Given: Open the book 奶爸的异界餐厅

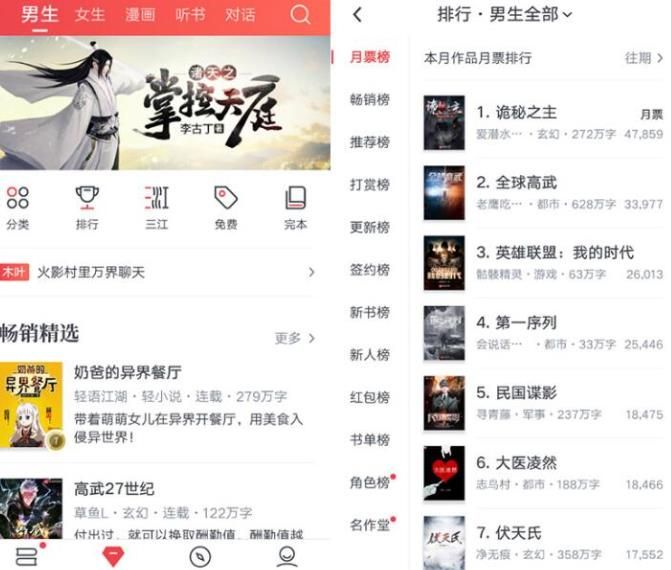Looking at the screenshot, I should point(128,372).
